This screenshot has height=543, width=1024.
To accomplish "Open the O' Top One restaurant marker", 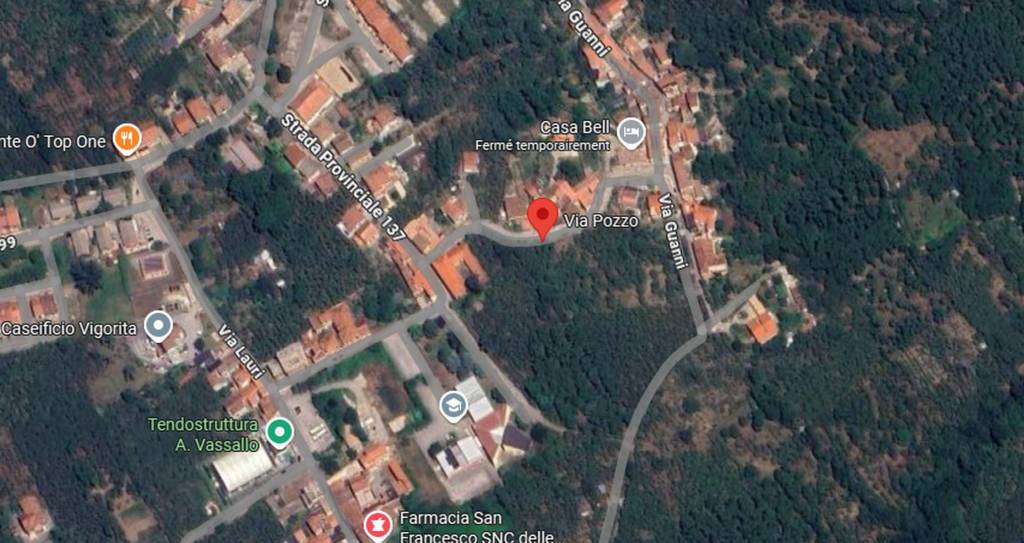I will coord(126,140).
